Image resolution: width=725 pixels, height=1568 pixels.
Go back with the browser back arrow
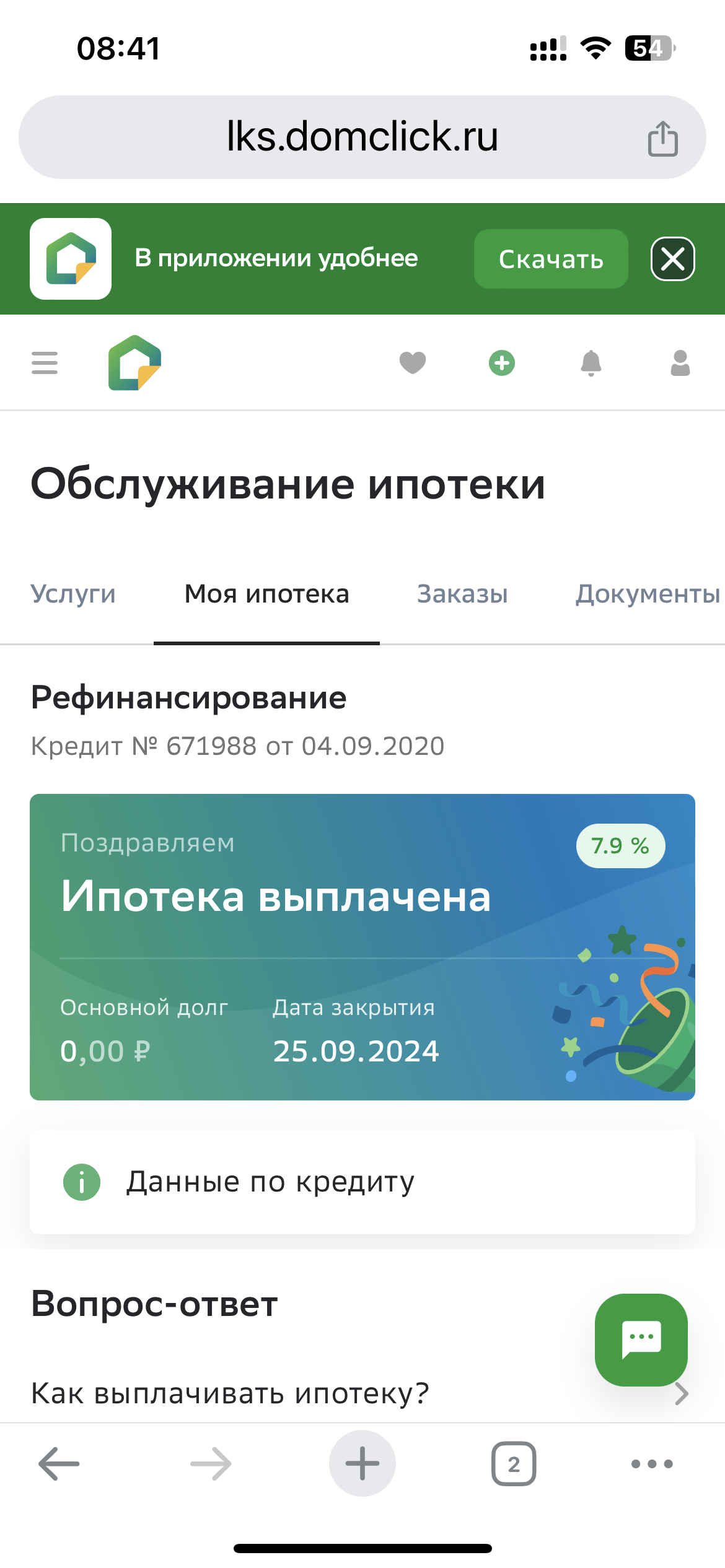[x=59, y=1464]
